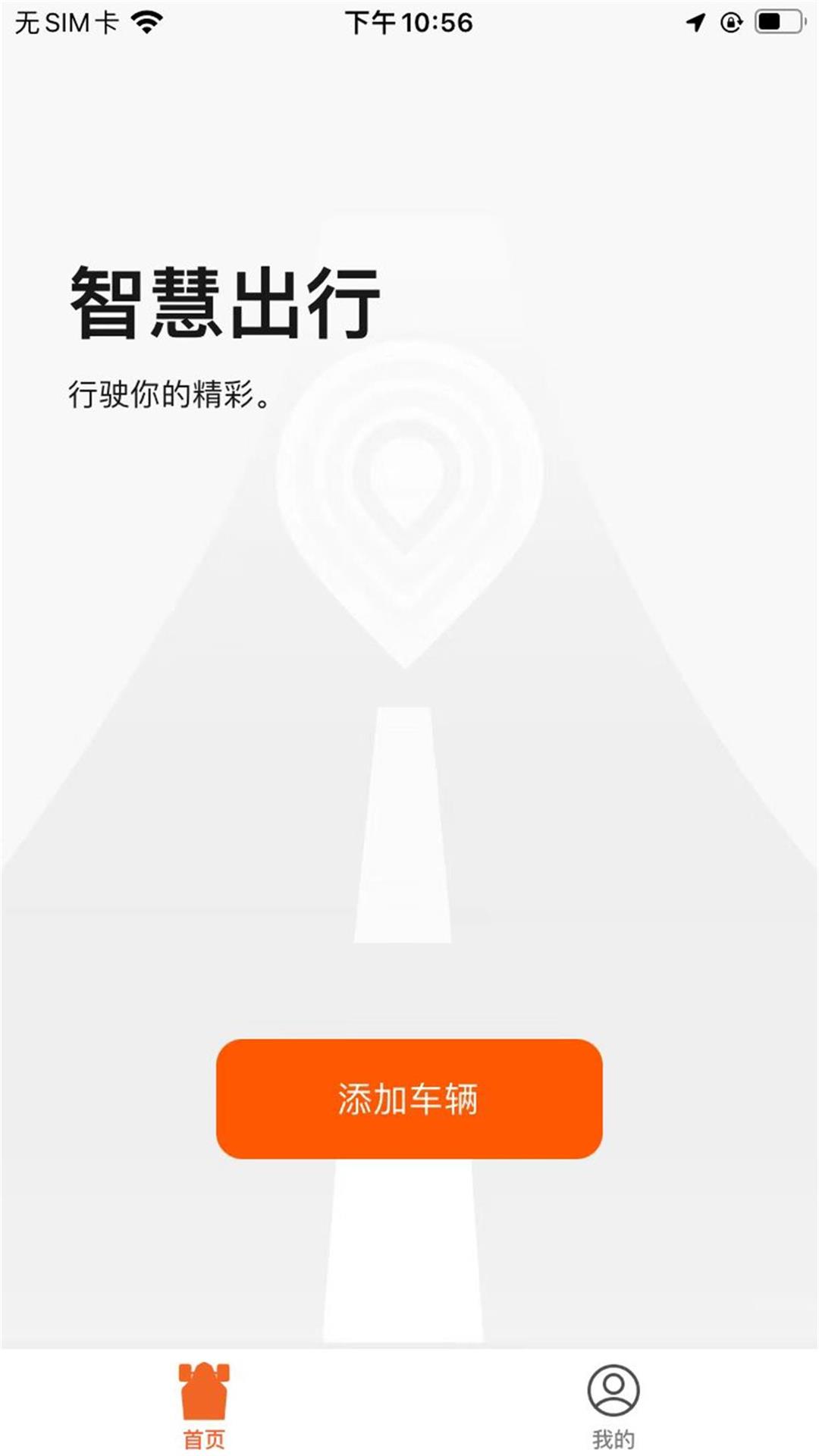Click the orientation lock icon in status bar
Viewport: 819px width, 1456px height.
coord(730,23)
